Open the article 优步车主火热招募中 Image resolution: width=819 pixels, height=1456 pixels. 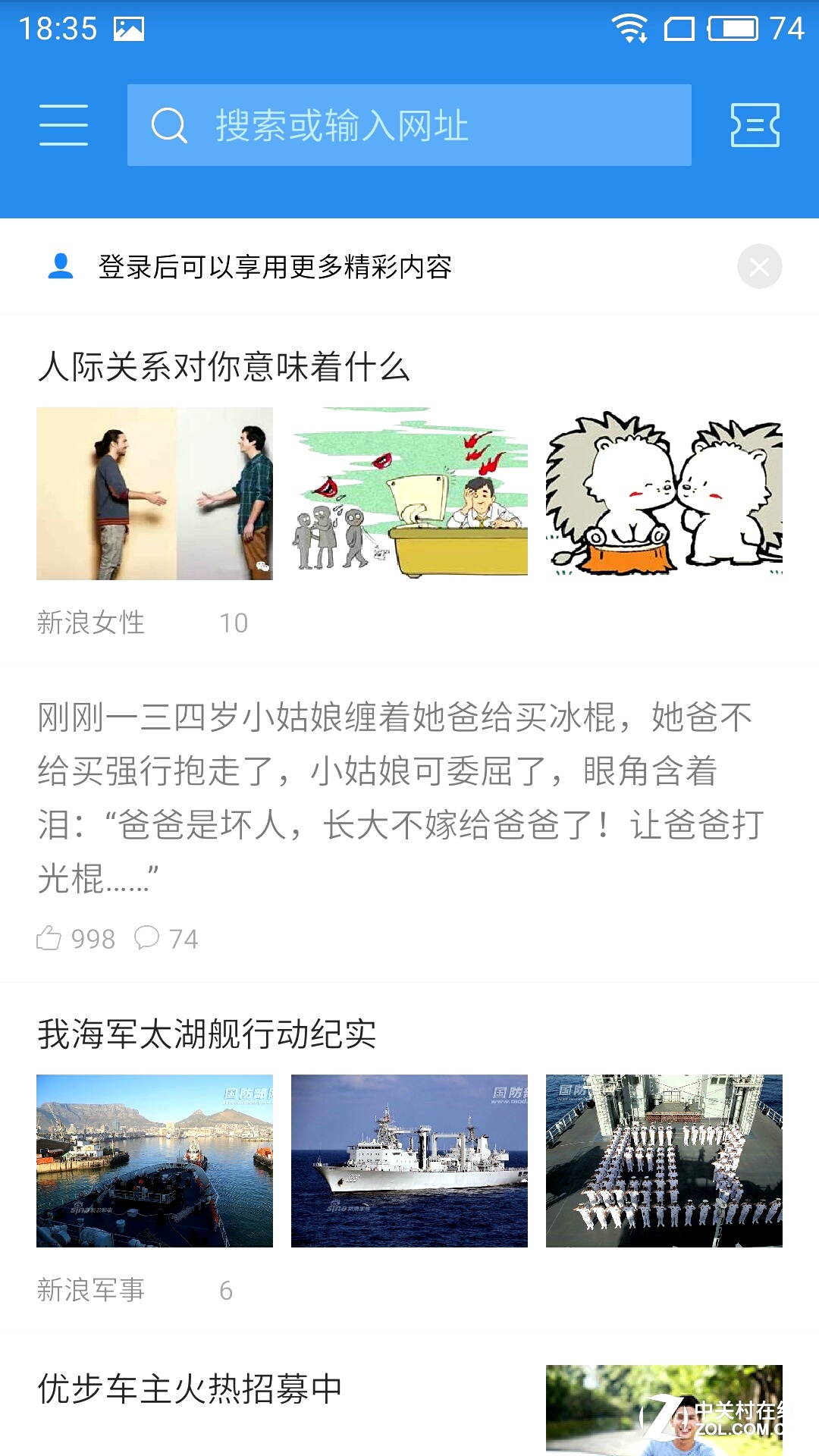point(190,1389)
